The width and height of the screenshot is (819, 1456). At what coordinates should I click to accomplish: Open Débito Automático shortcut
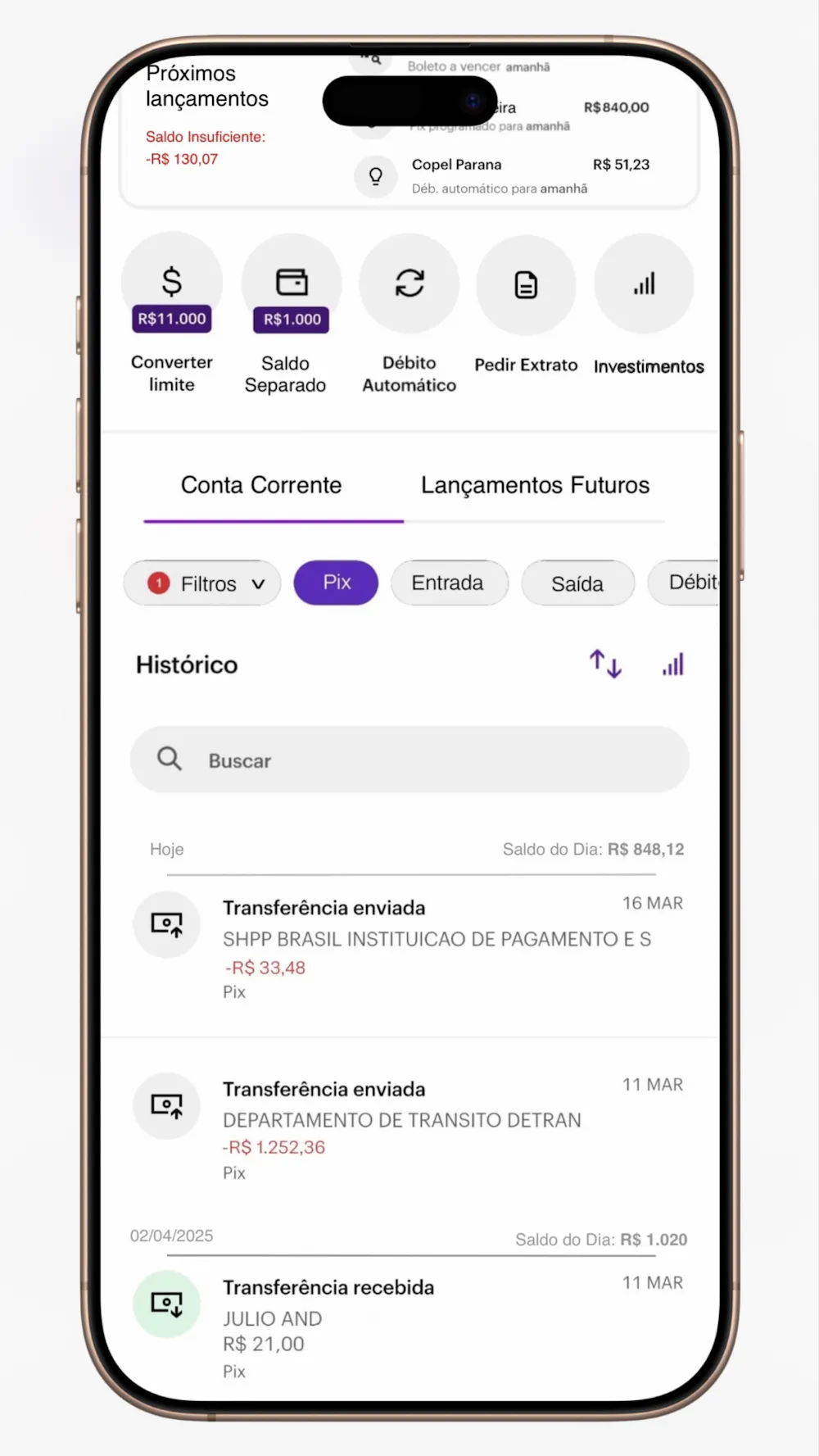409,284
